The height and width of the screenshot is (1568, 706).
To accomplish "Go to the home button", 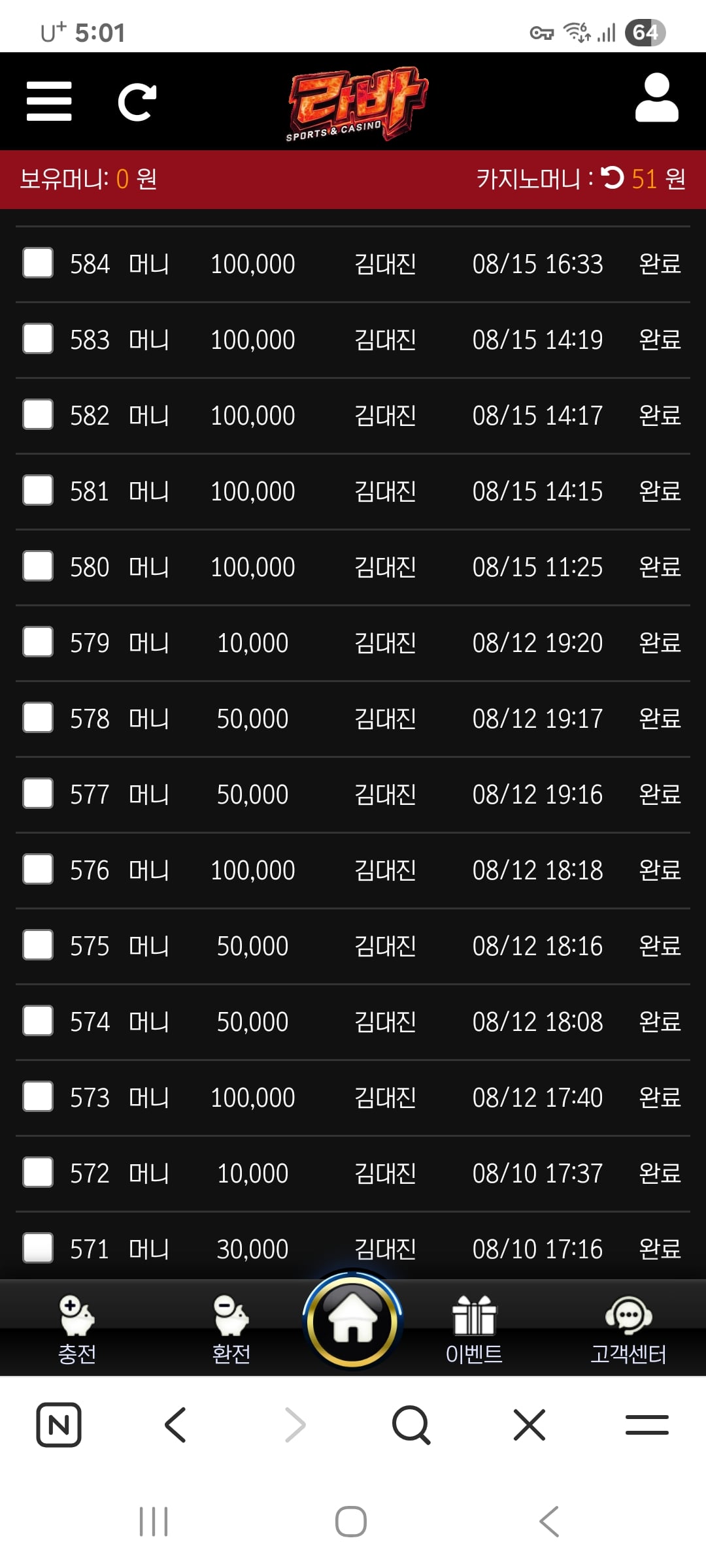I will click(x=353, y=1320).
